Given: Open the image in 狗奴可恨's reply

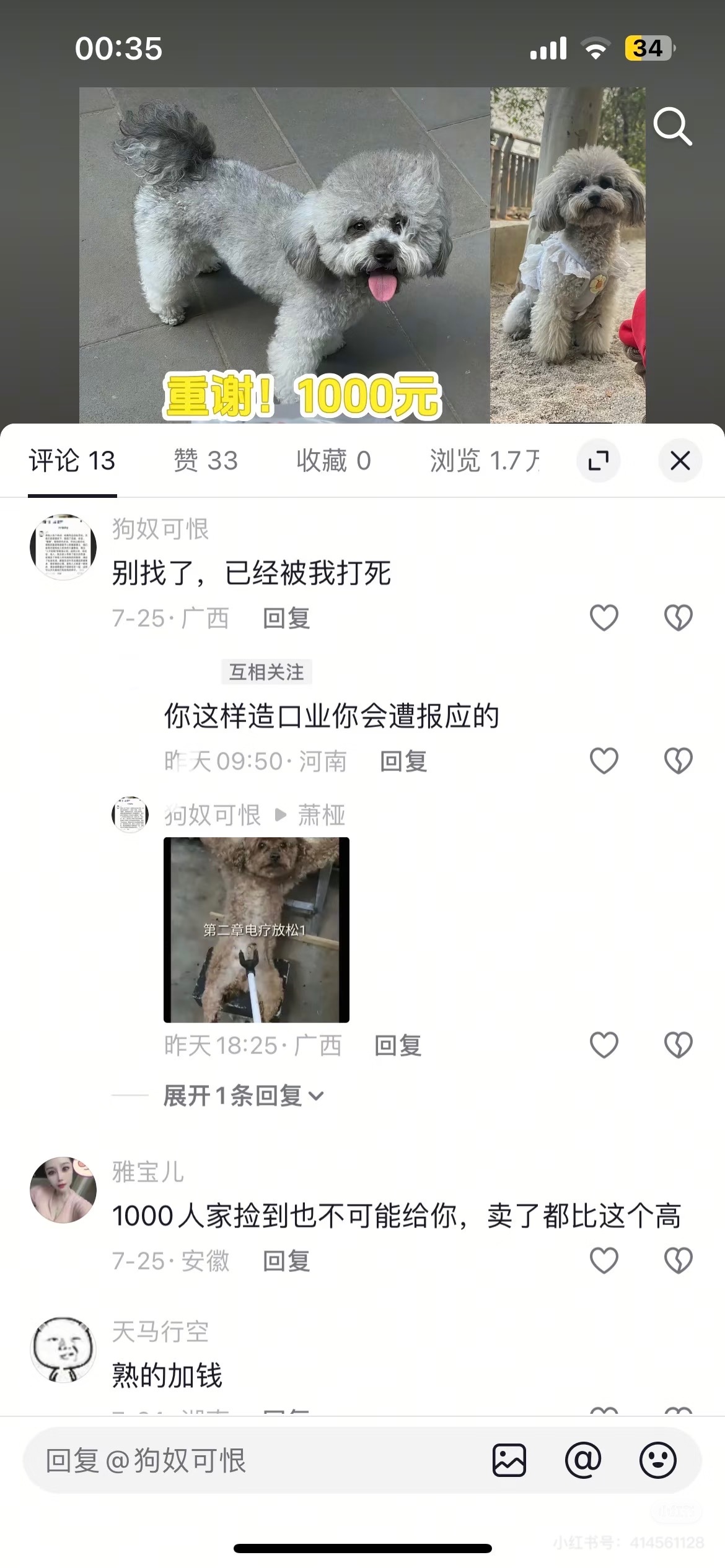Looking at the screenshot, I should tap(256, 930).
